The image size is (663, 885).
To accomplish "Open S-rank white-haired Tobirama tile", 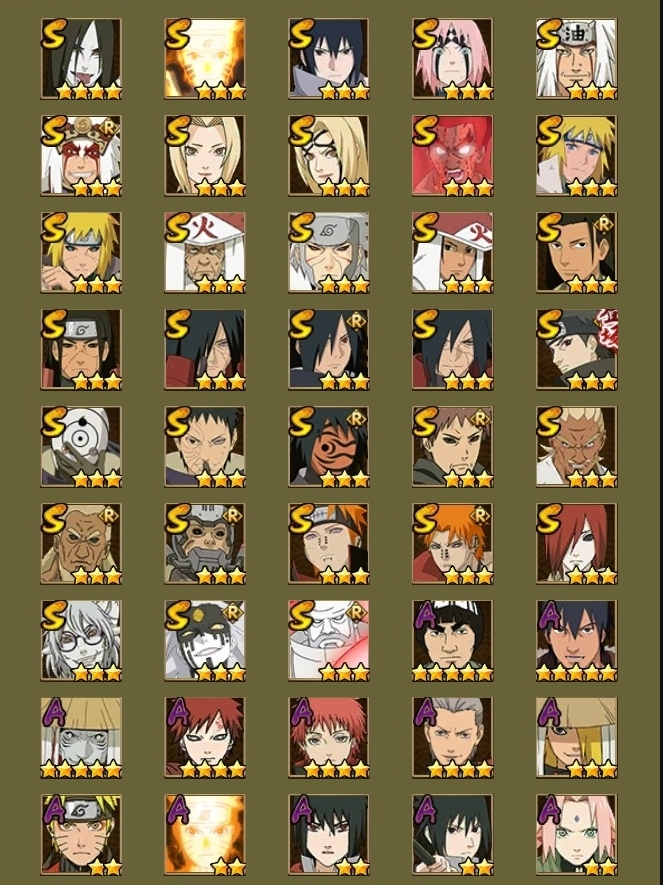I will 328,252.
